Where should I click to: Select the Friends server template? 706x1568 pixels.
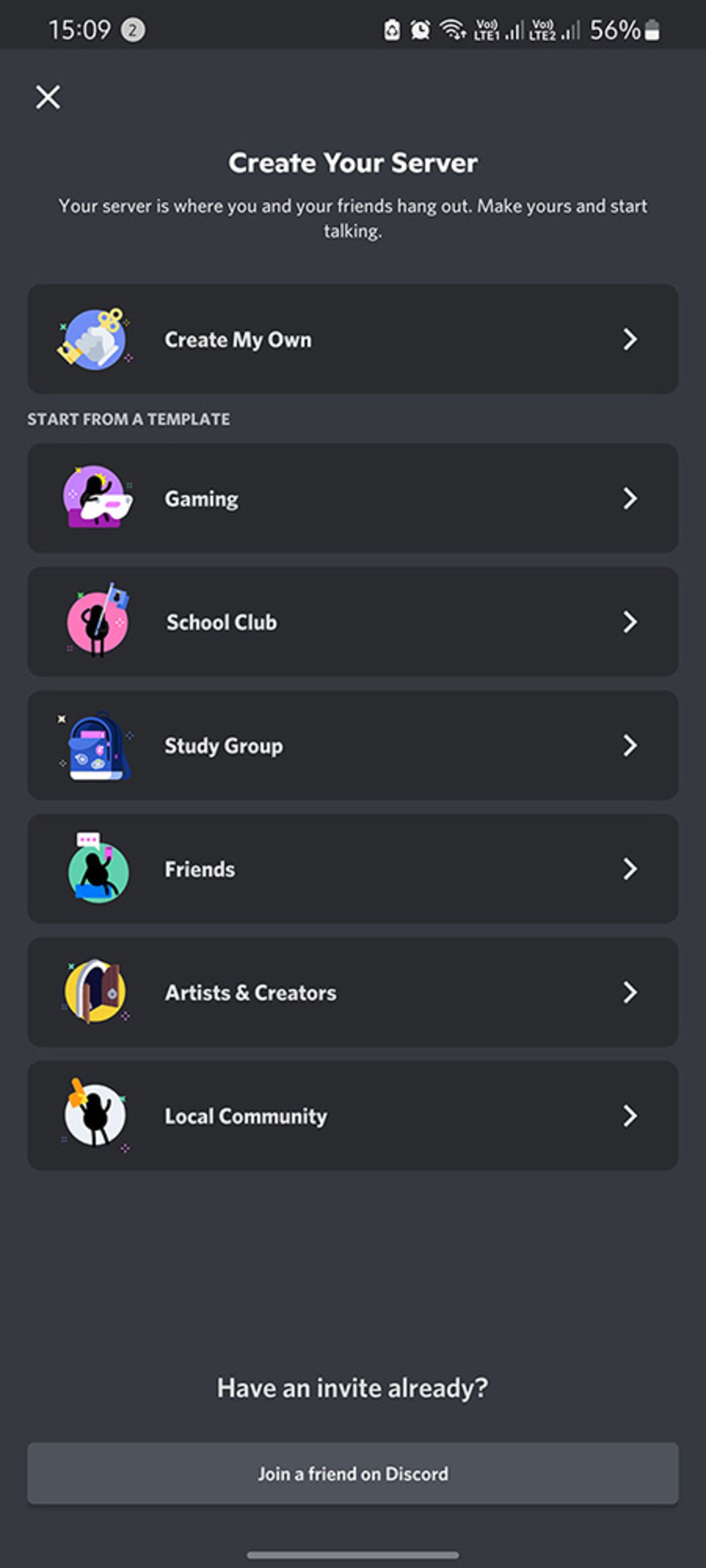click(x=352, y=869)
